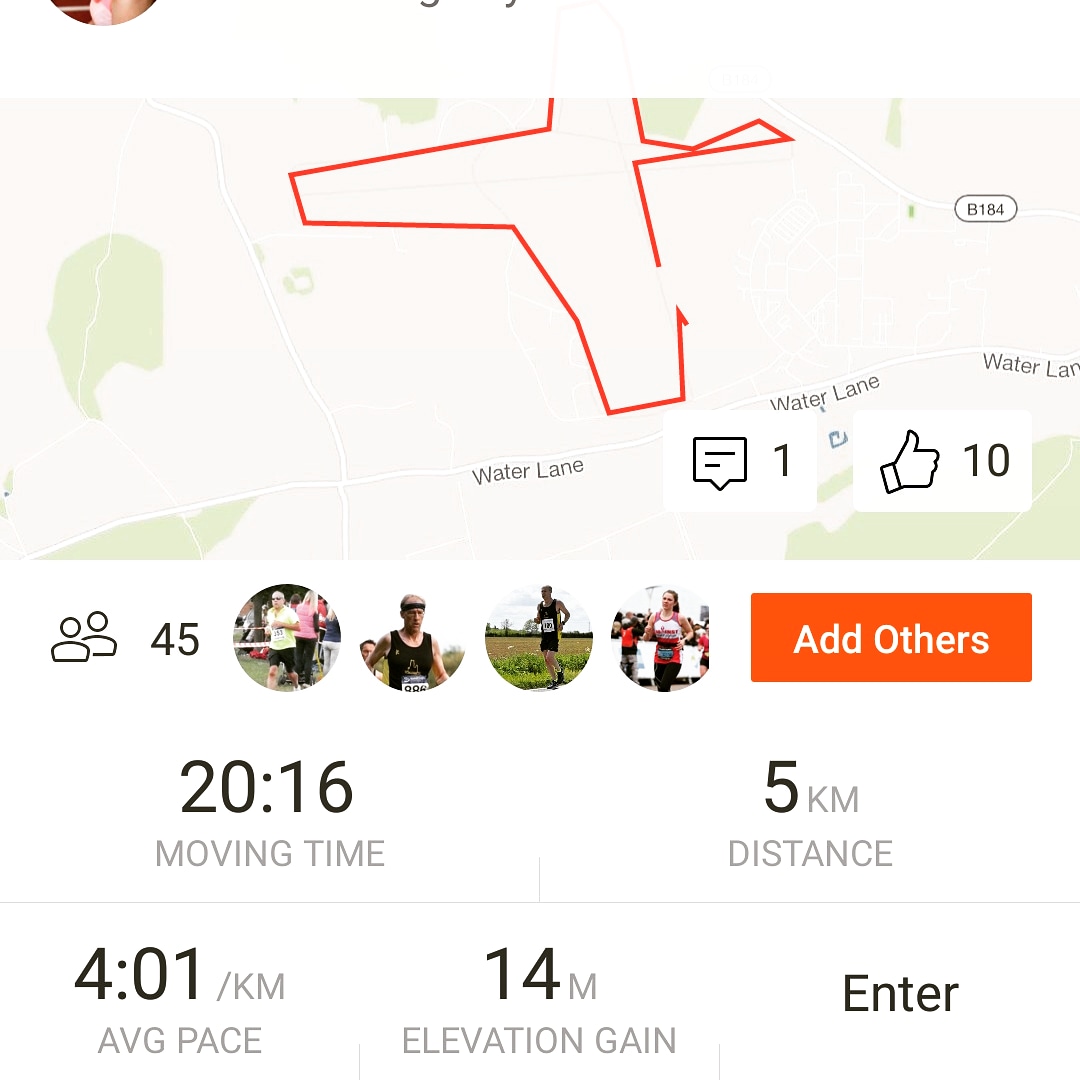Tap the Add Others button

click(891, 638)
